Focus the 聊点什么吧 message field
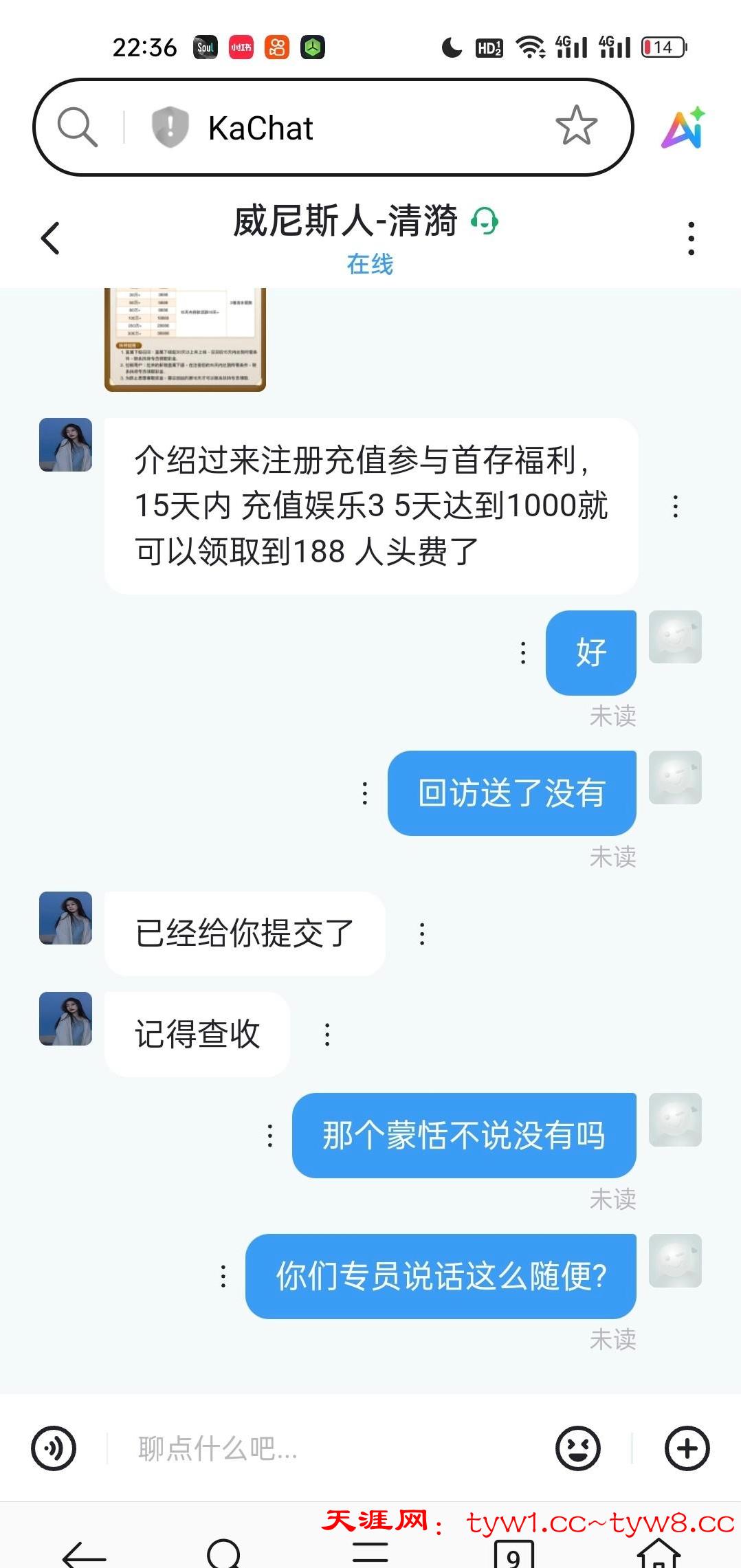 [330, 1448]
